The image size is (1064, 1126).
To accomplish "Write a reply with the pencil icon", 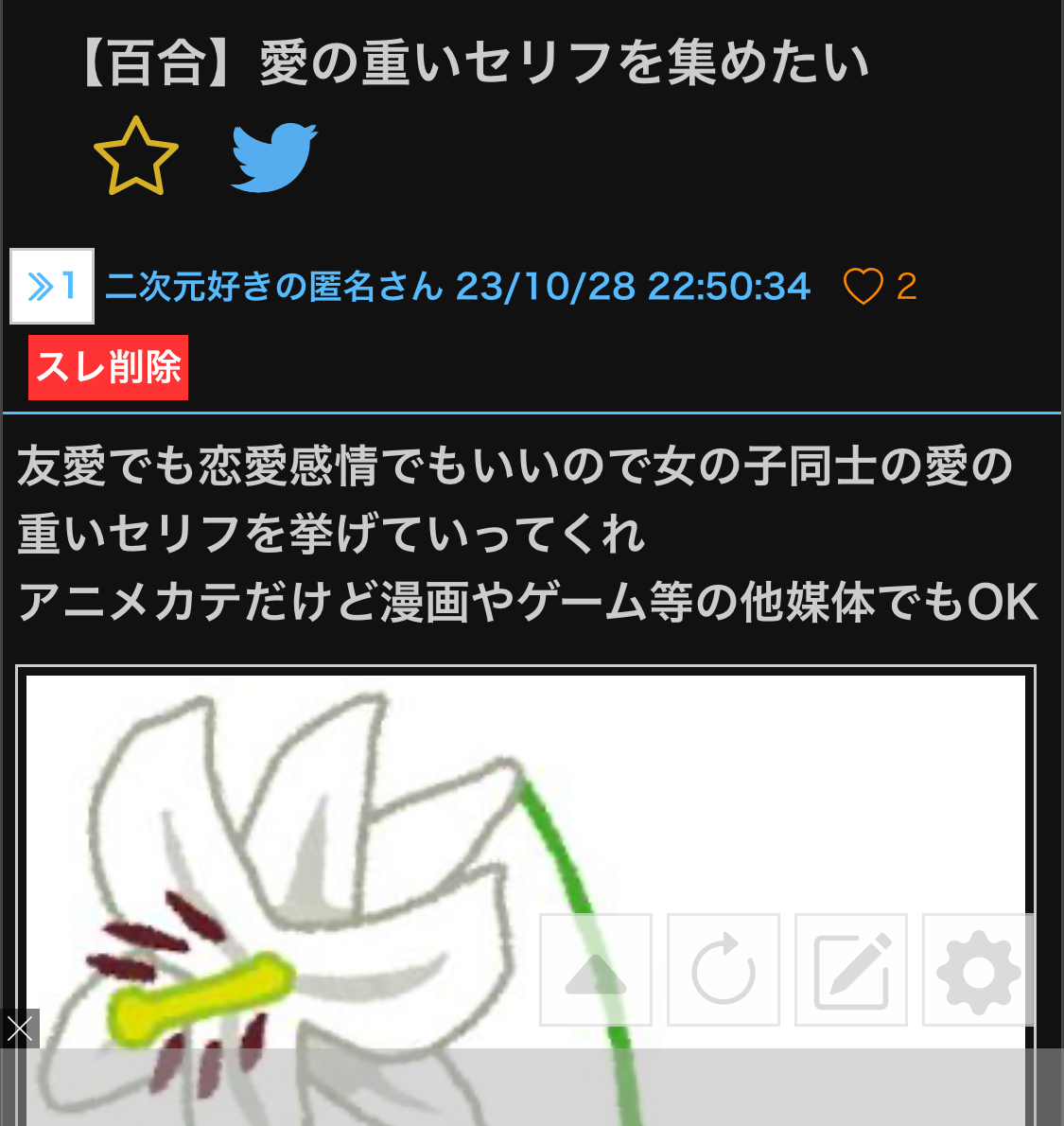I will point(851,970).
